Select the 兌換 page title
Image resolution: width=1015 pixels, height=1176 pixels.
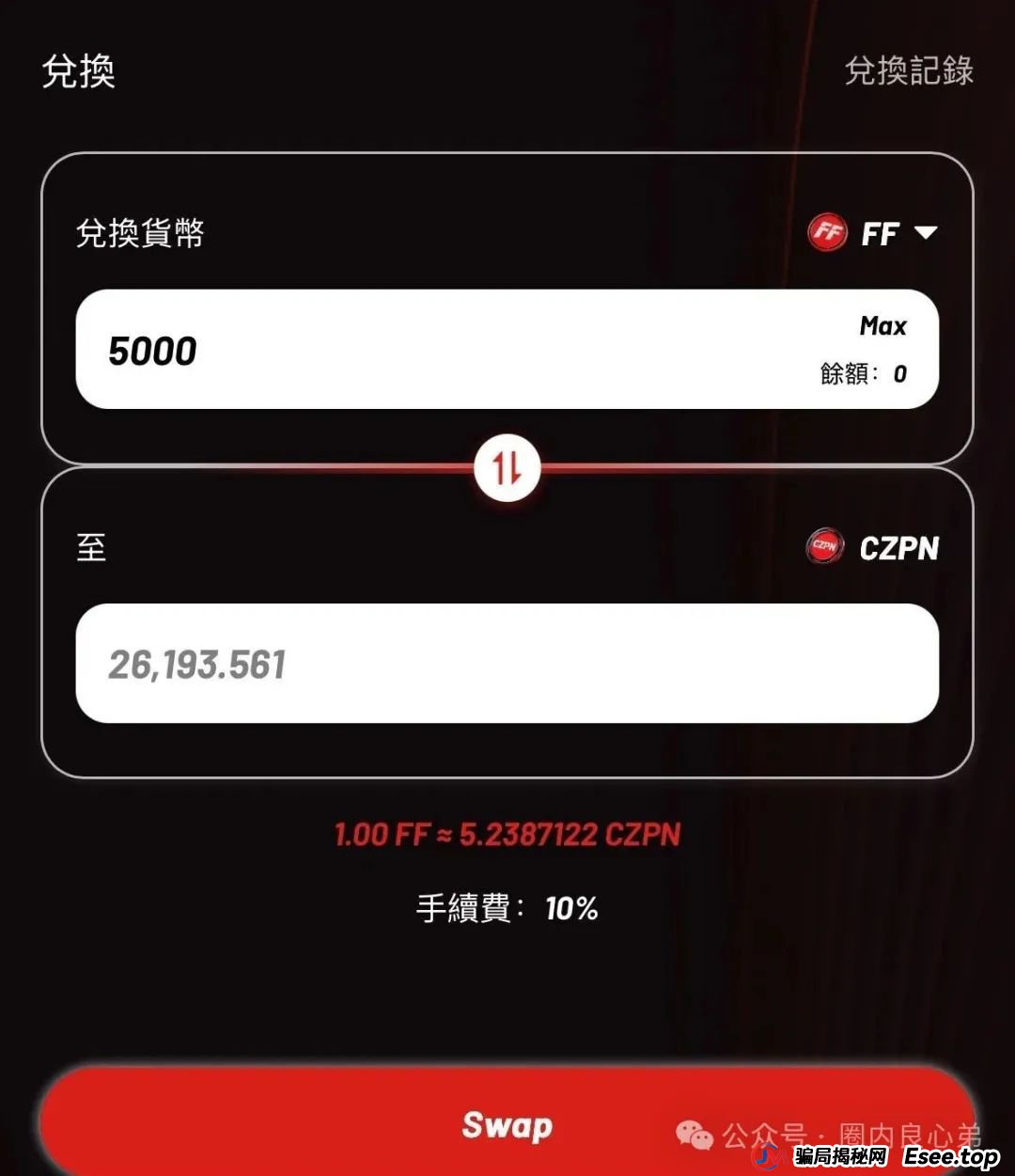(79, 73)
